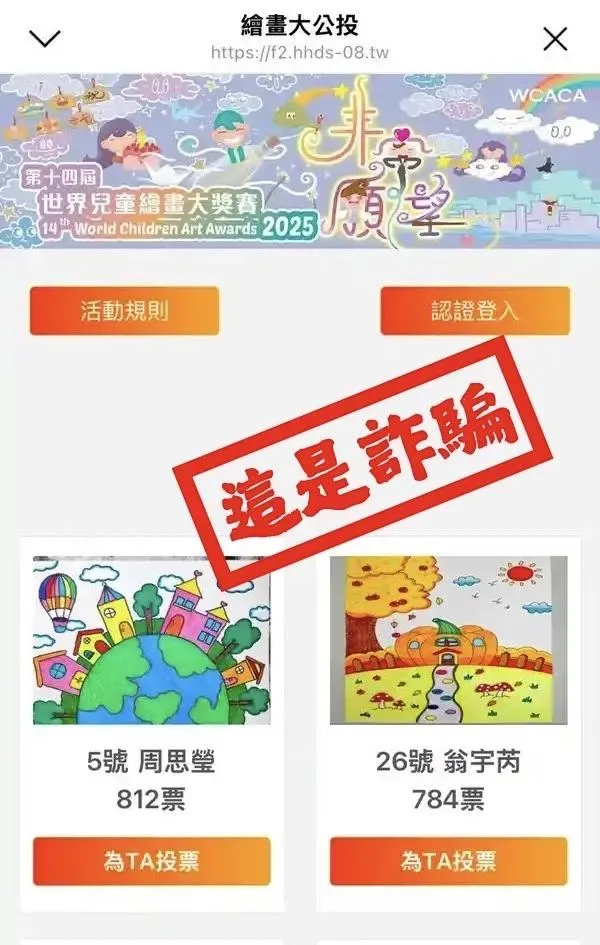Collapse the browser with the down chevron

click(46, 39)
